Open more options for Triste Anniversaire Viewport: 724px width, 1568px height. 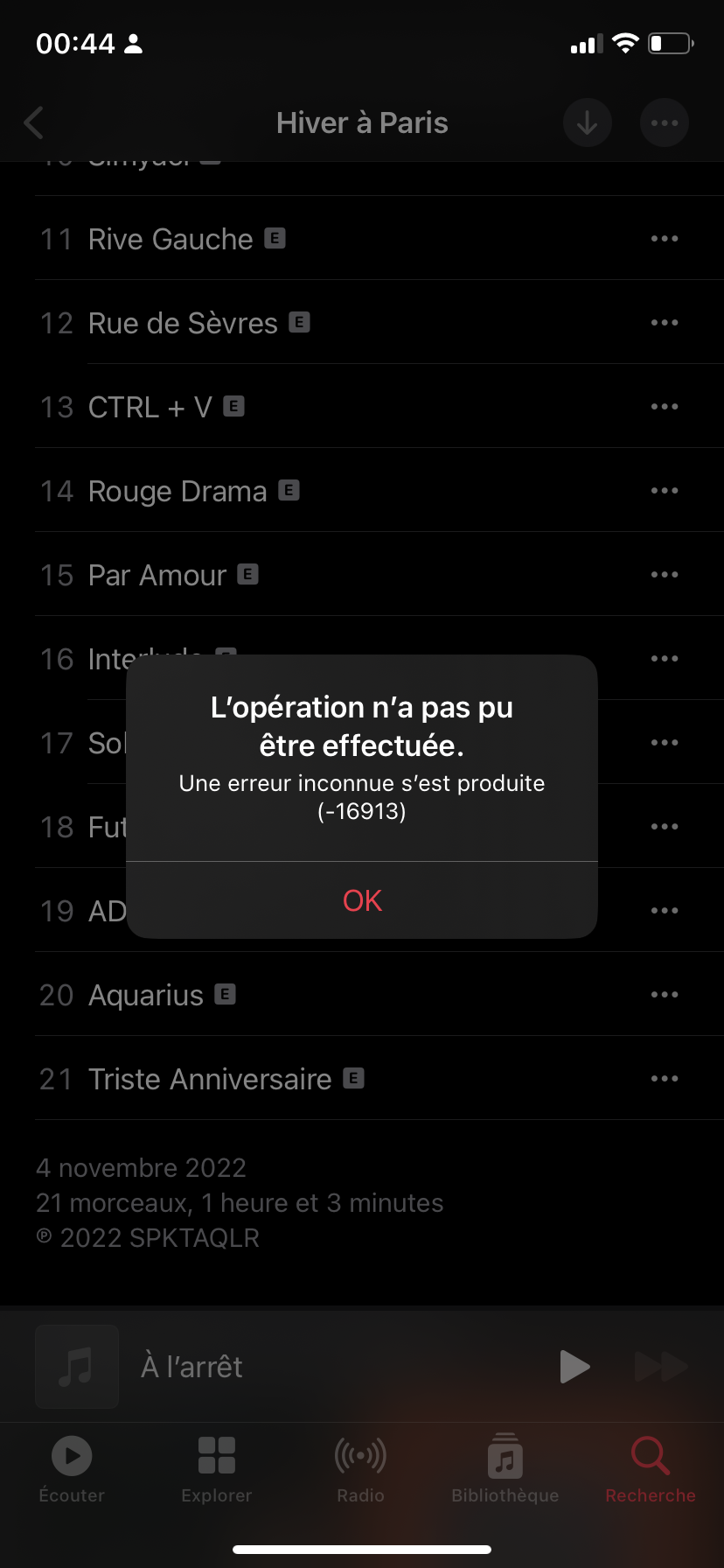665,1079
